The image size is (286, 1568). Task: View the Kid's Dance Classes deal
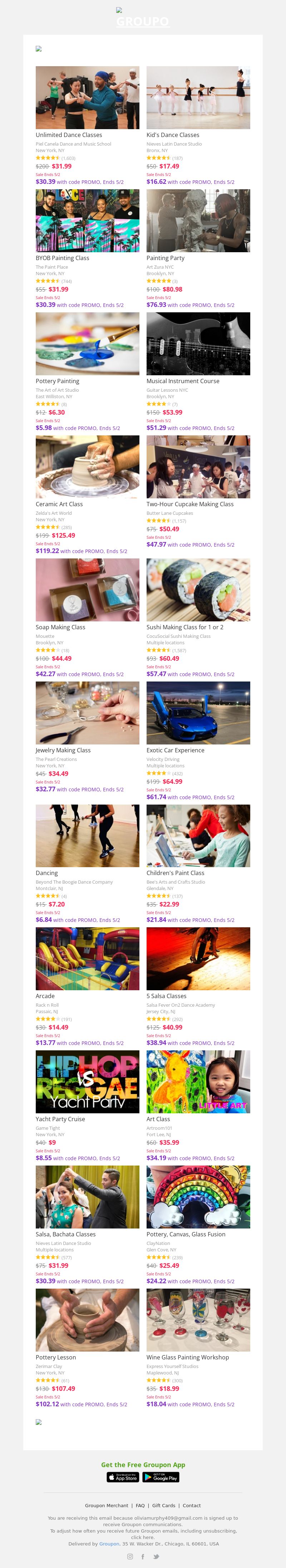point(198,98)
